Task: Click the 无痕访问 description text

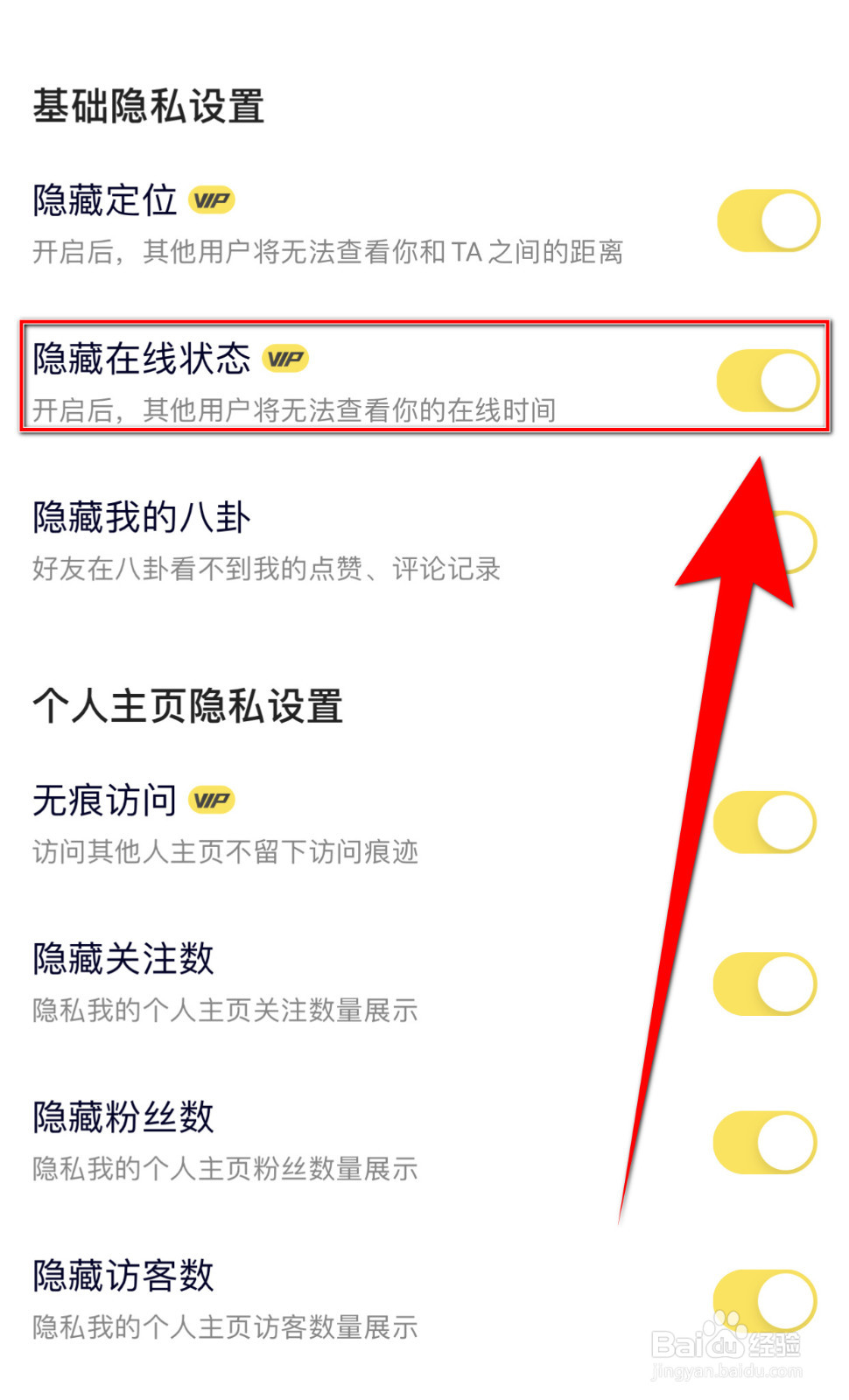Action: pyautogui.click(x=226, y=851)
